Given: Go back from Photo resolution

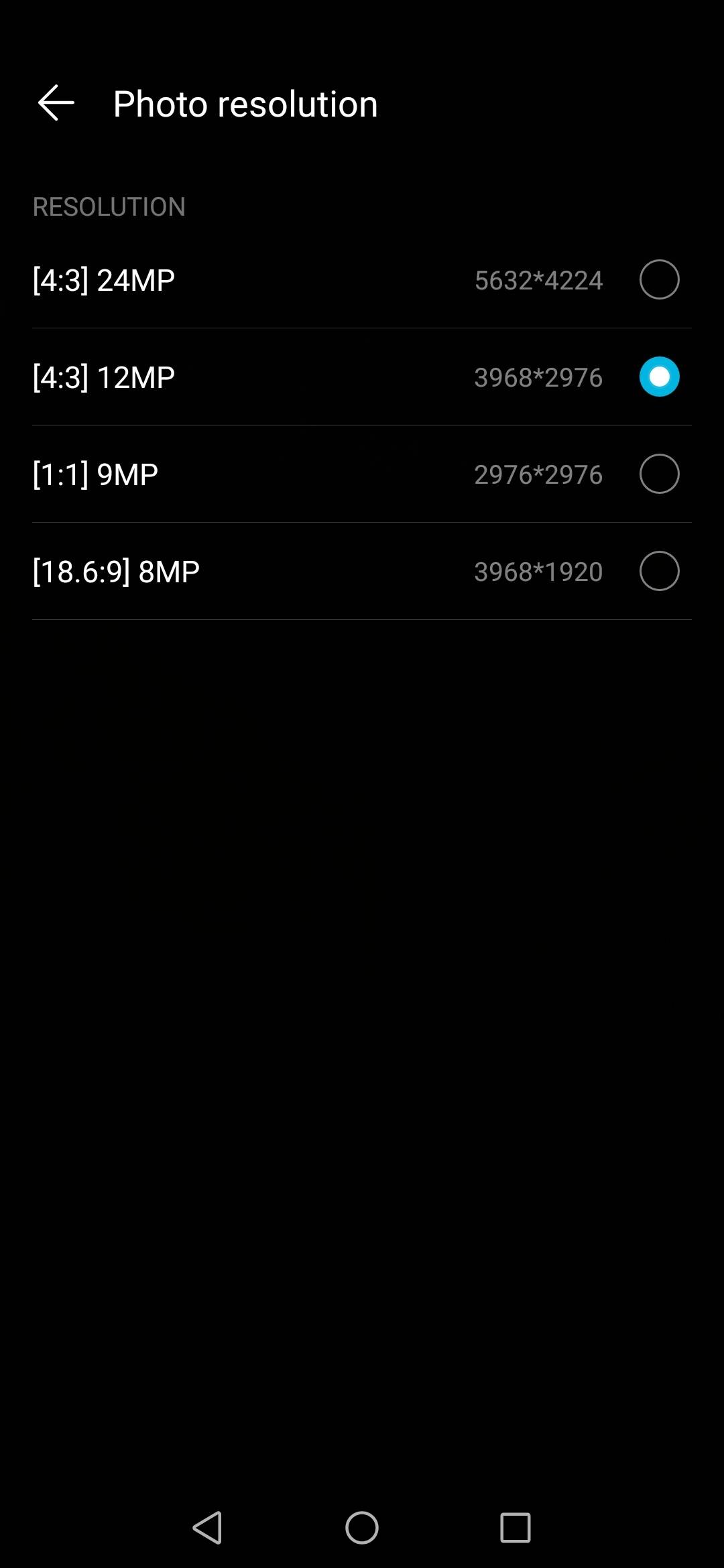Looking at the screenshot, I should [56, 103].
